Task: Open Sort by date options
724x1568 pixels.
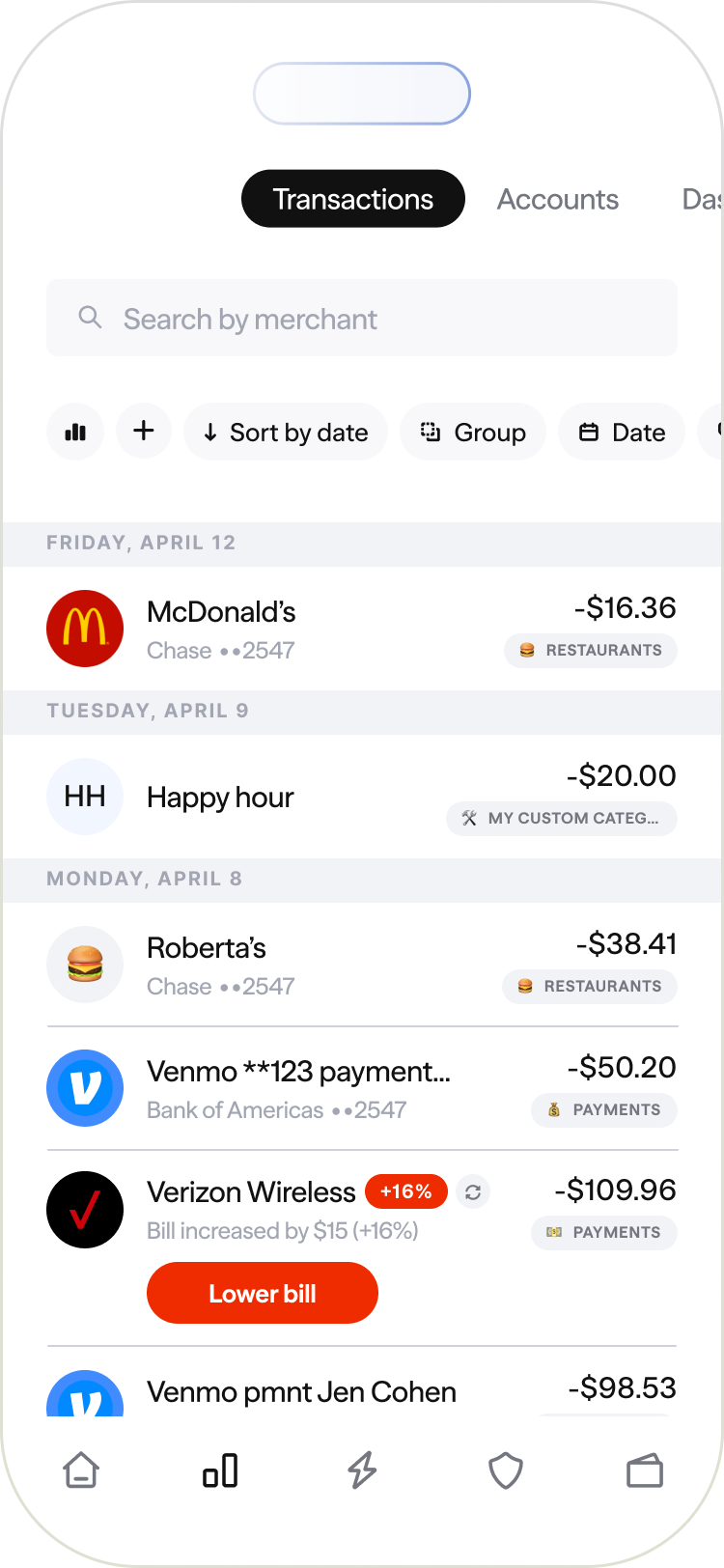Action: tap(286, 432)
